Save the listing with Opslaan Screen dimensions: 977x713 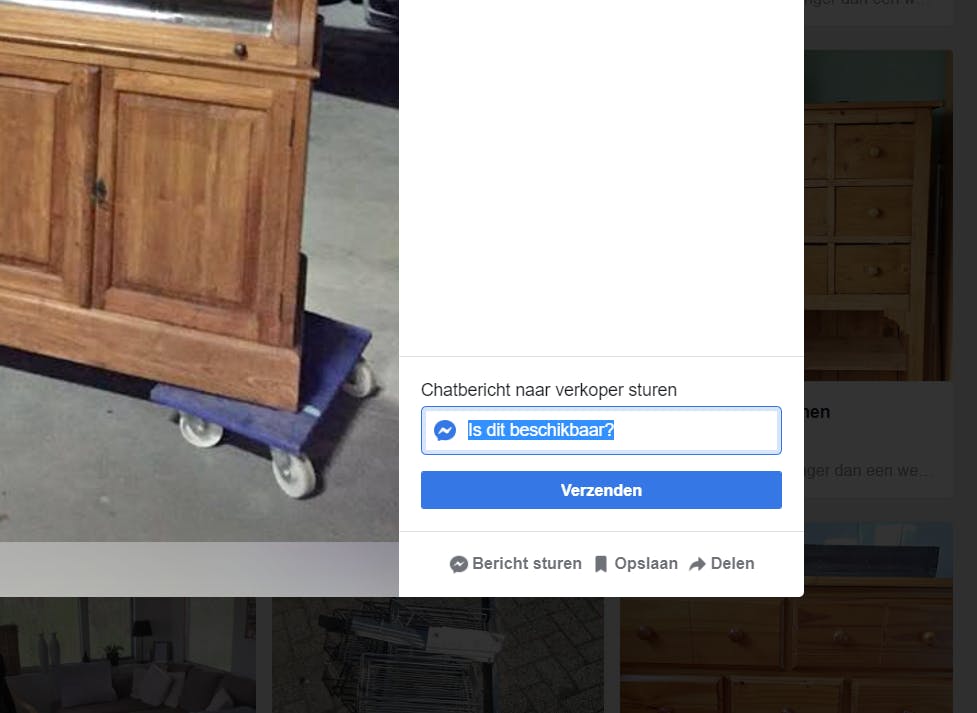(x=636, y=564)
